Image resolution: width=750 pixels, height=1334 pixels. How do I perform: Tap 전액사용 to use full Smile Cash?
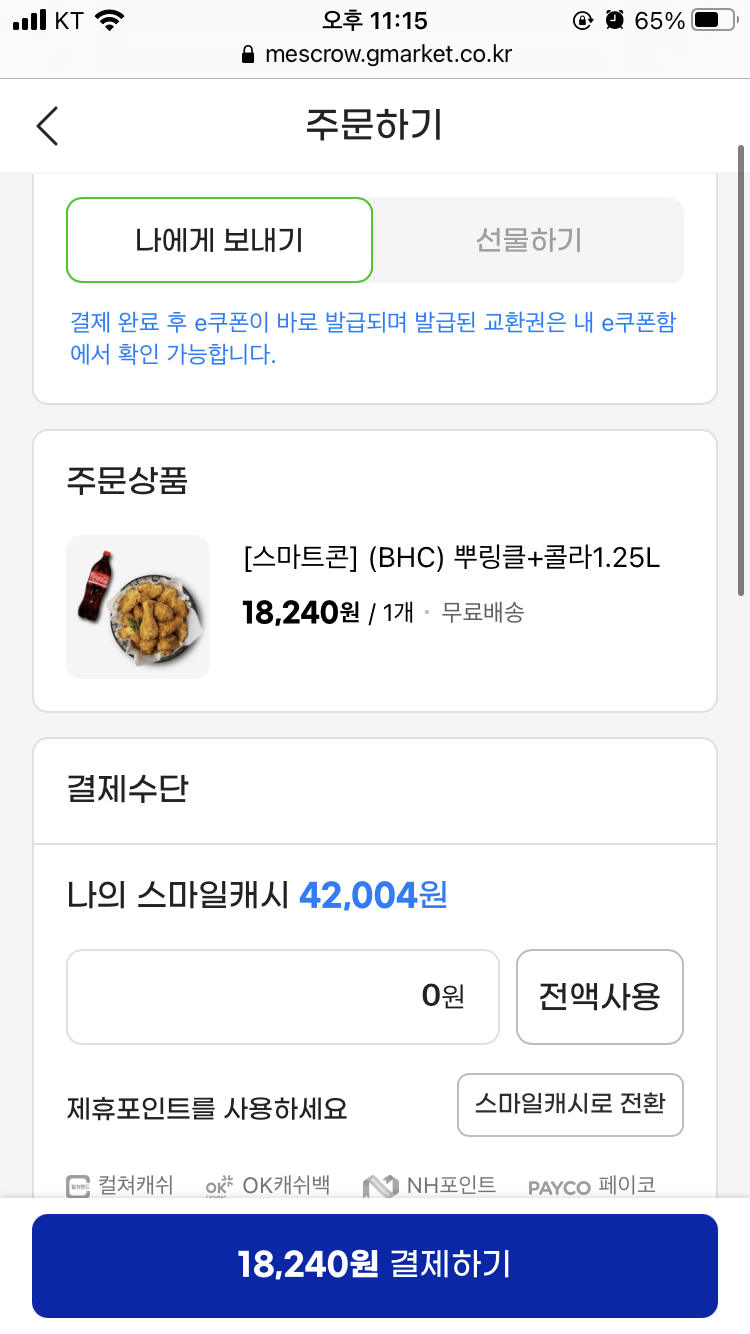coord(600,996)
